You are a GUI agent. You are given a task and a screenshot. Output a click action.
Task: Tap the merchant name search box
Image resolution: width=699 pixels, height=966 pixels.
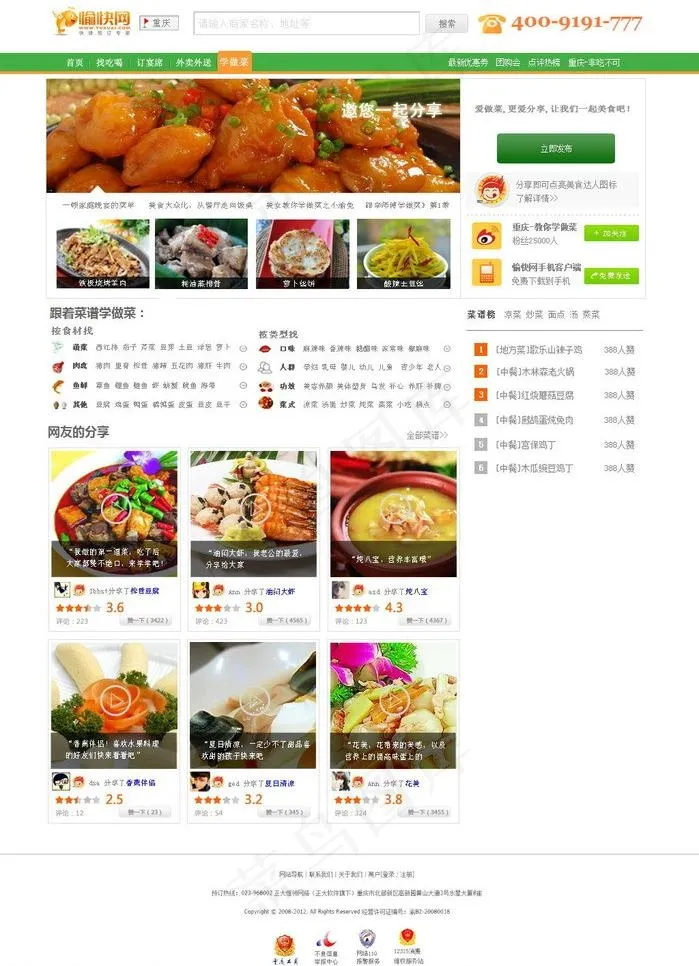pos(306,23)
